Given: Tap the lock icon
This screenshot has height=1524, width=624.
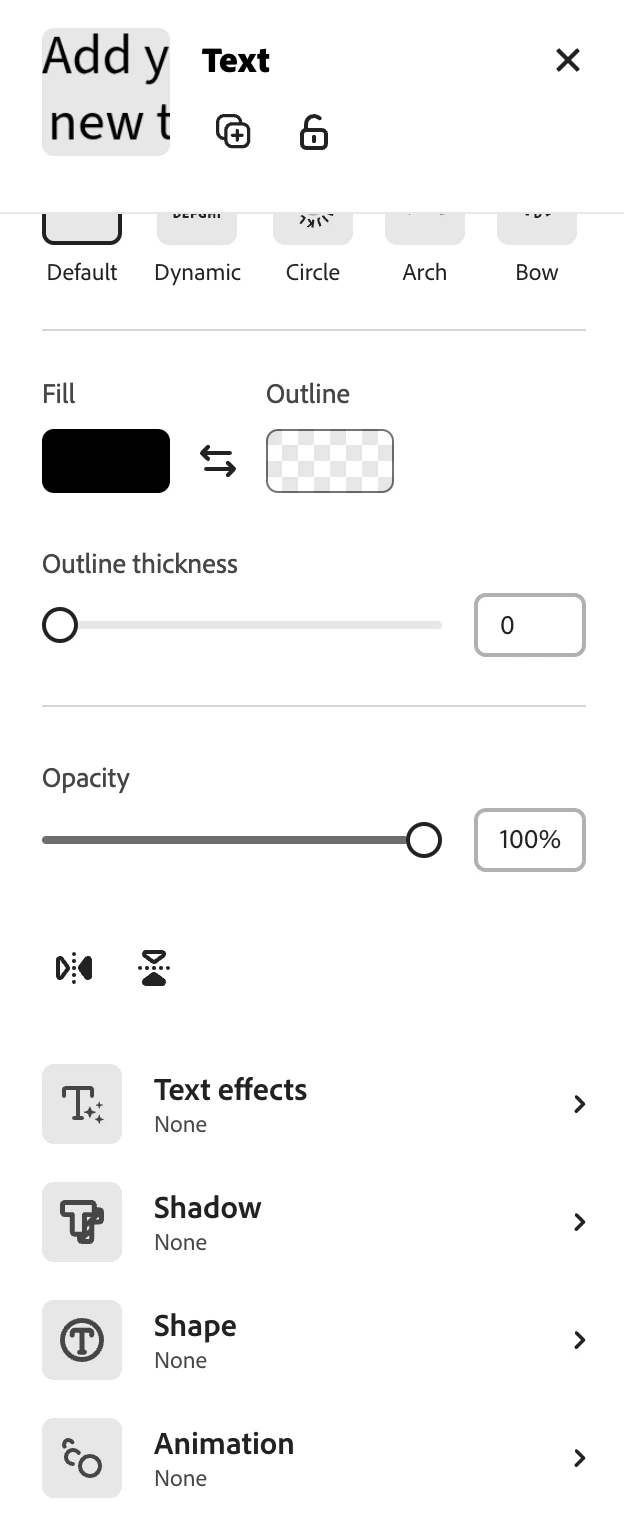Looking at the screenshot, I should 314,132.
